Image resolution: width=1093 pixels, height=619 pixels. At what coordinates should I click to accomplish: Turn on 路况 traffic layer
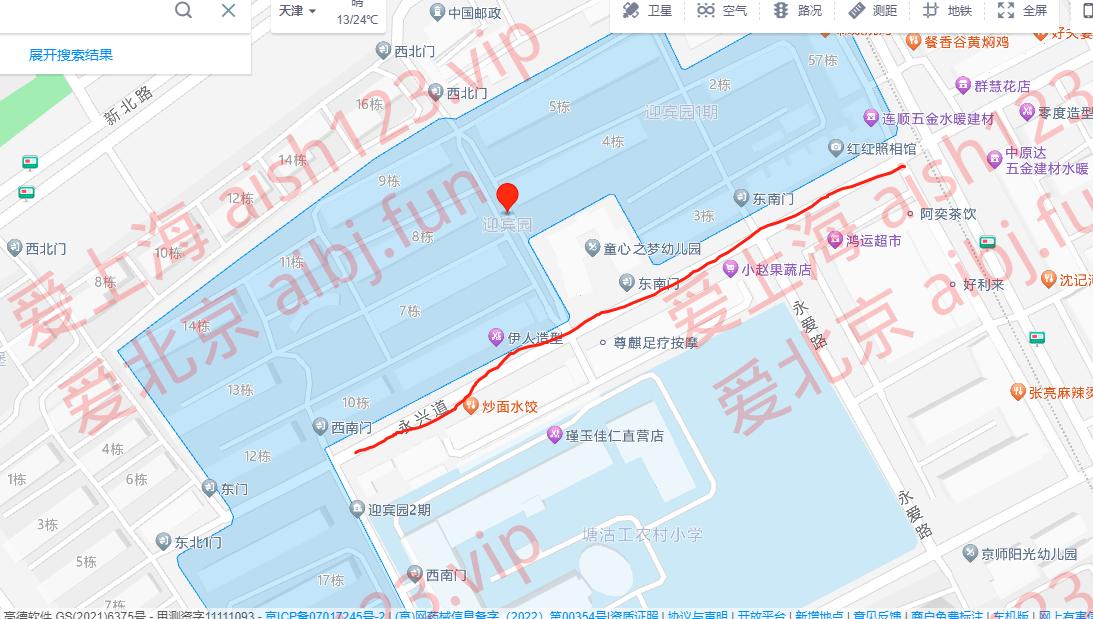coord(798,11)
